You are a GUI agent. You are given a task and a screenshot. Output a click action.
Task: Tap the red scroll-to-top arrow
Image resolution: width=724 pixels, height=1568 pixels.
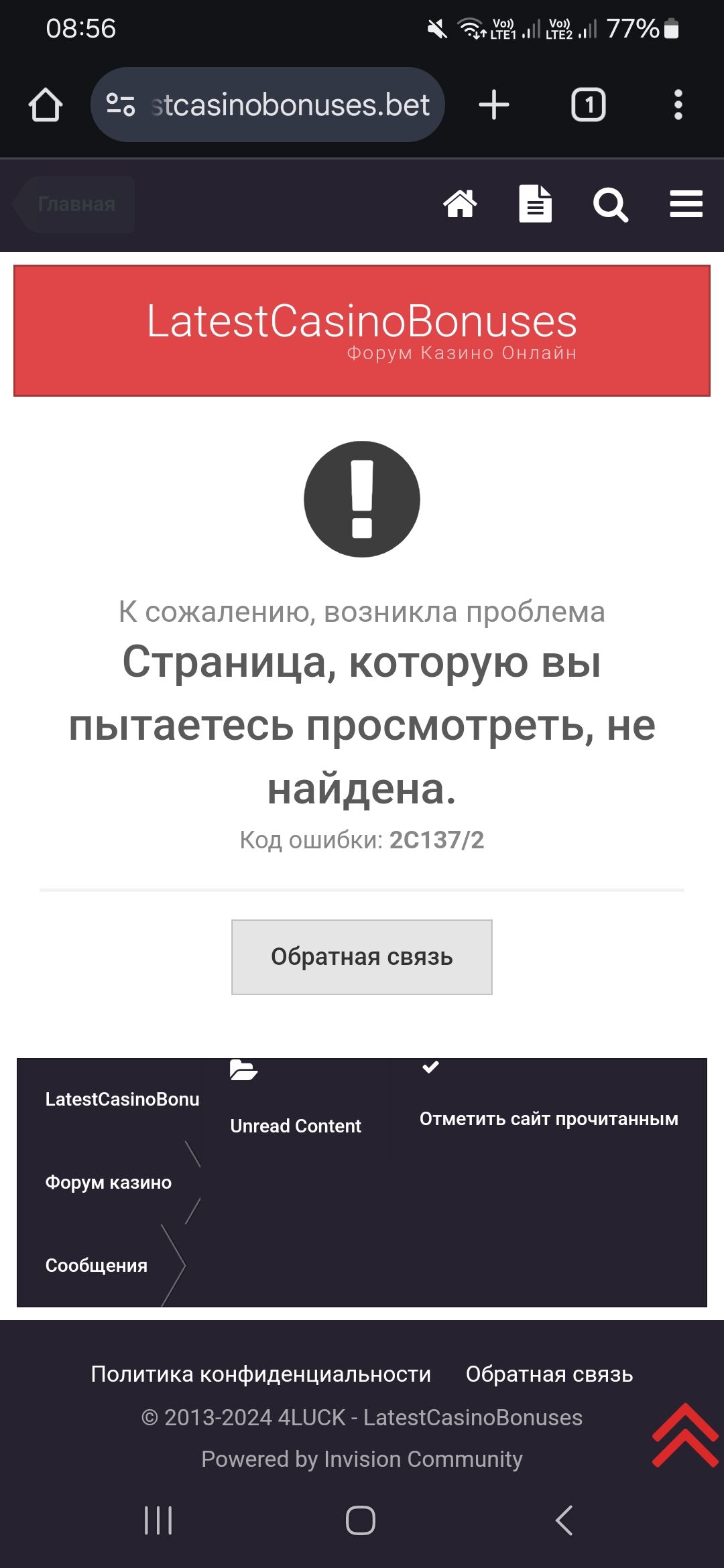click(x=685, y=1435)
